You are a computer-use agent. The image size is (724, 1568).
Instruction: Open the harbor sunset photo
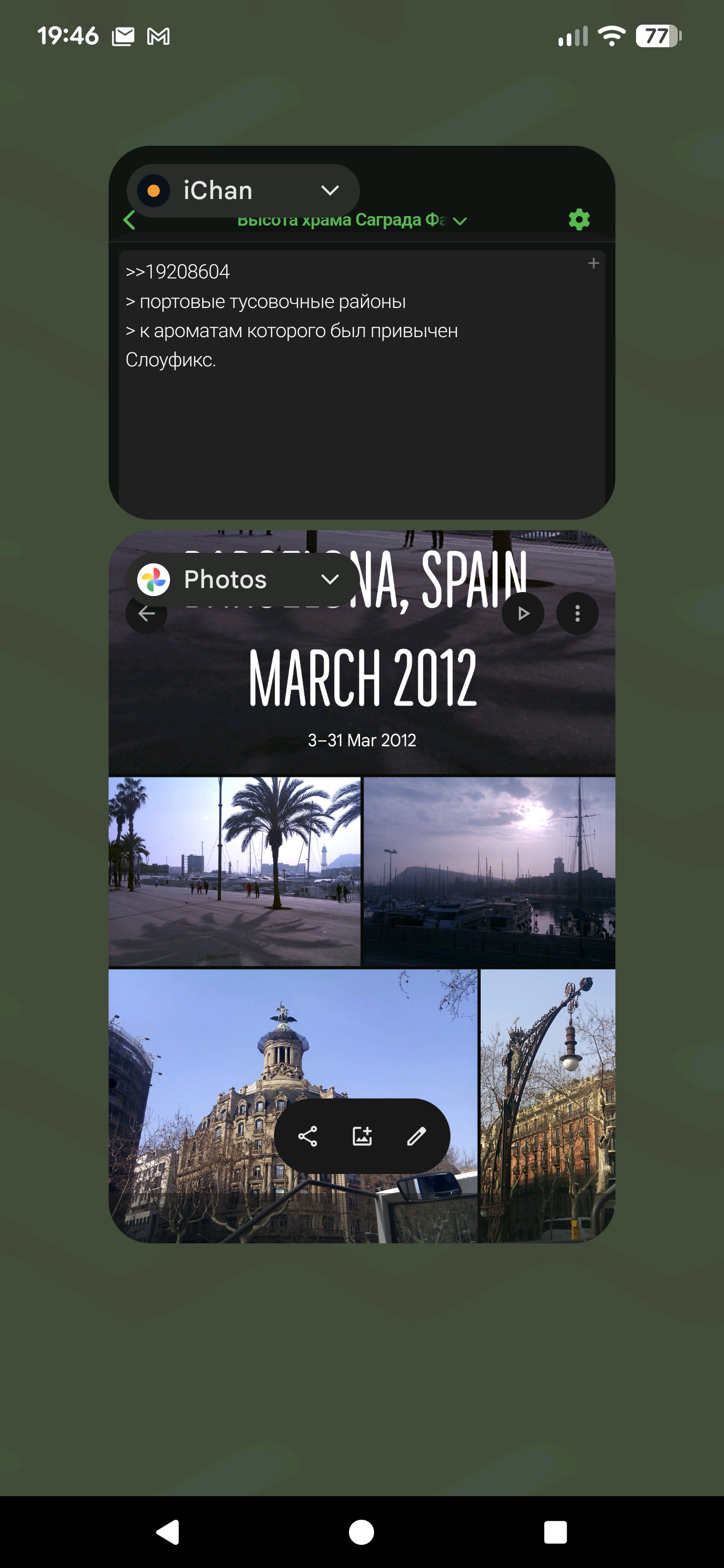tap(489, 871)
